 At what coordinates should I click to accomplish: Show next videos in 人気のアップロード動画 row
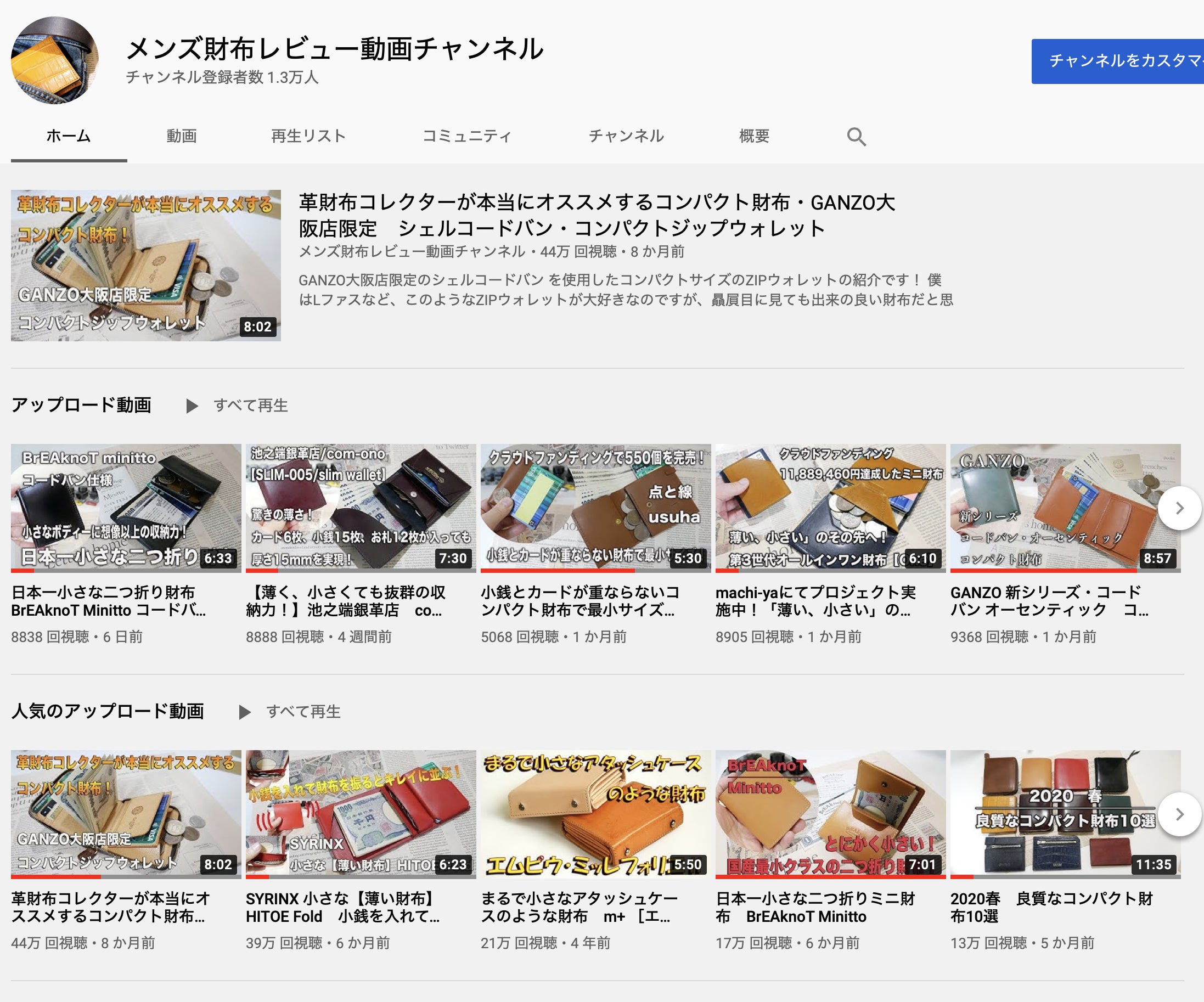[1179, 814]
